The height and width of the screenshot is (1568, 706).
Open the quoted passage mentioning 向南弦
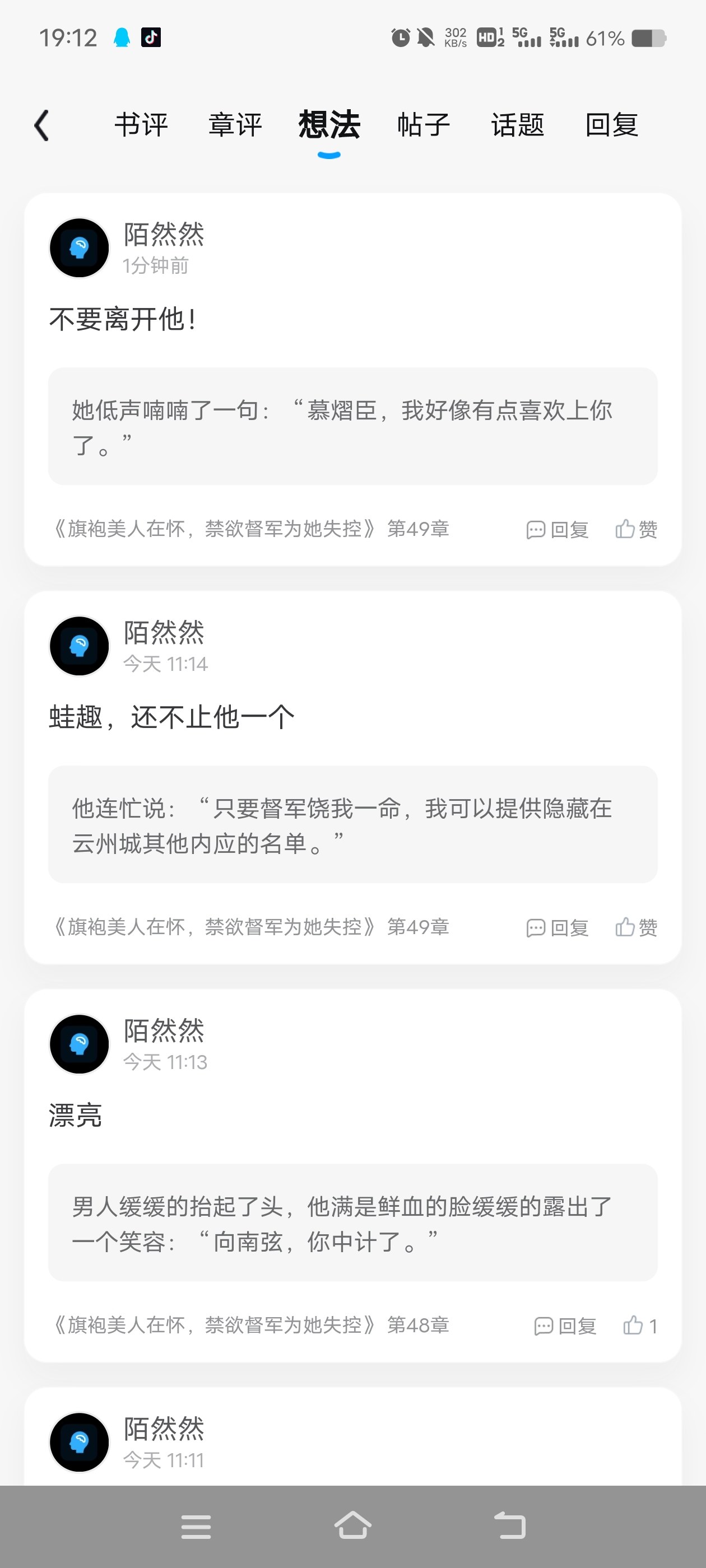[352, 1222]
